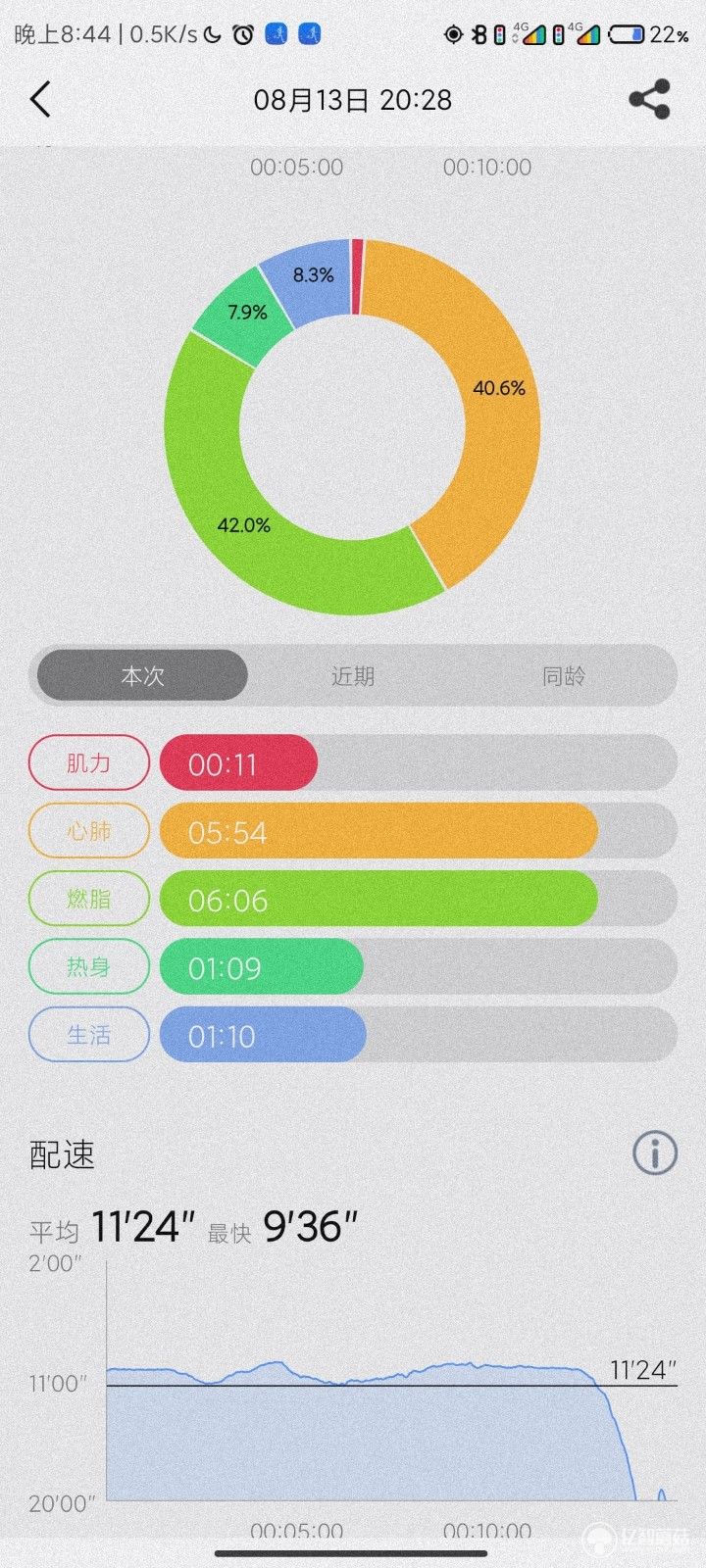Screen dimensions: 706x1568
Task: Select the 本次 segment
Action: 142,675
